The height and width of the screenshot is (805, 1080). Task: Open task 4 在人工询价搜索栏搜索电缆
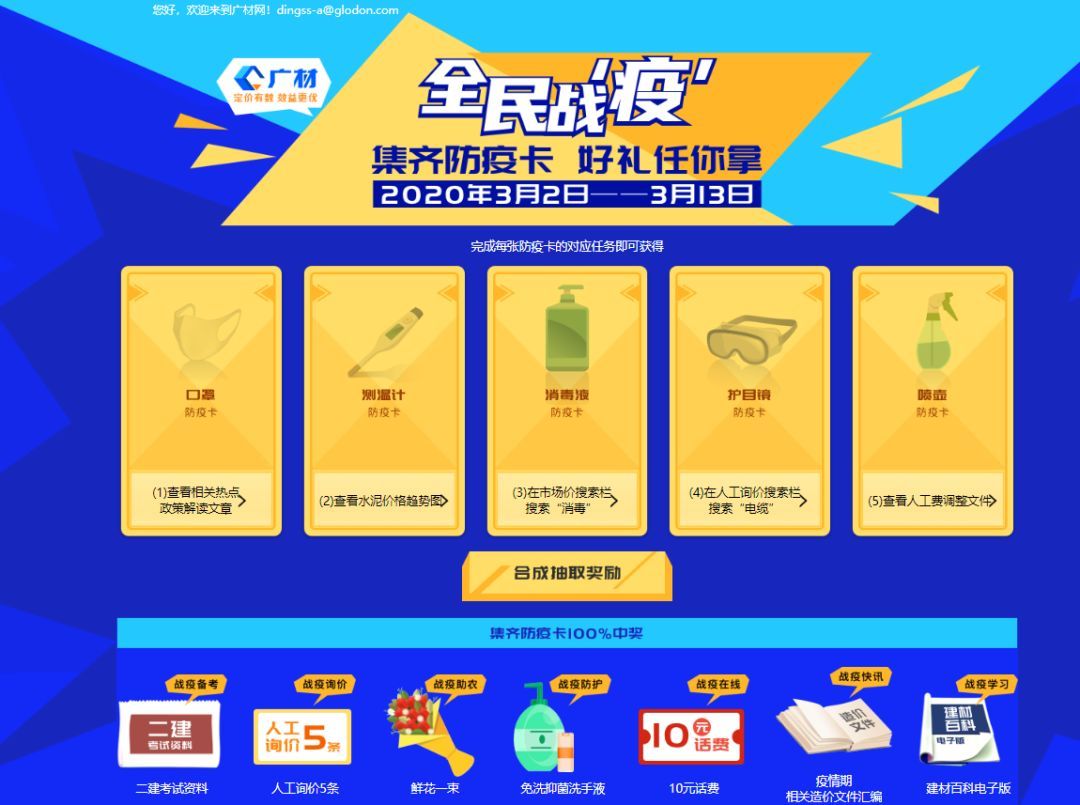749,500
